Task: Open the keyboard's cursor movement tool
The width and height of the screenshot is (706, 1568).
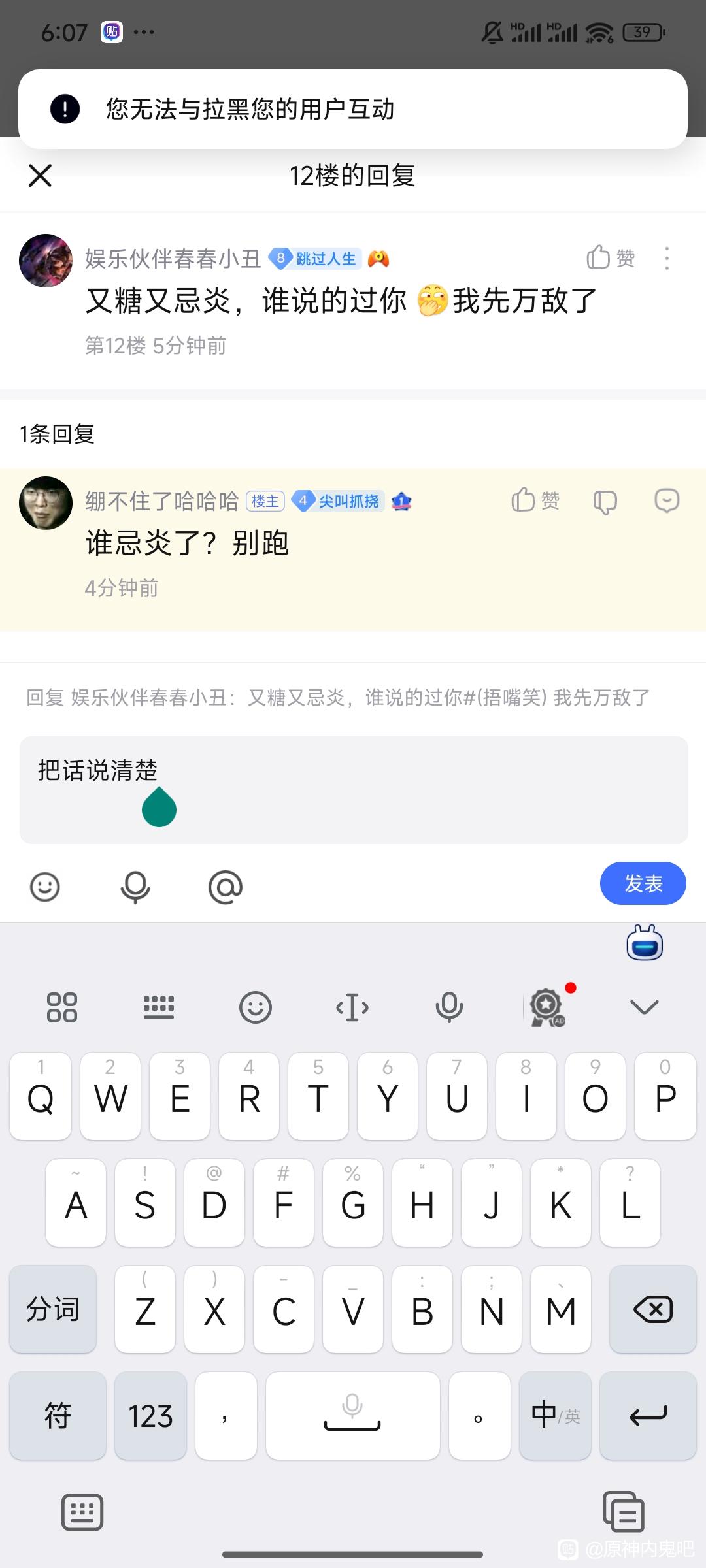Action: click(352, 1007)
